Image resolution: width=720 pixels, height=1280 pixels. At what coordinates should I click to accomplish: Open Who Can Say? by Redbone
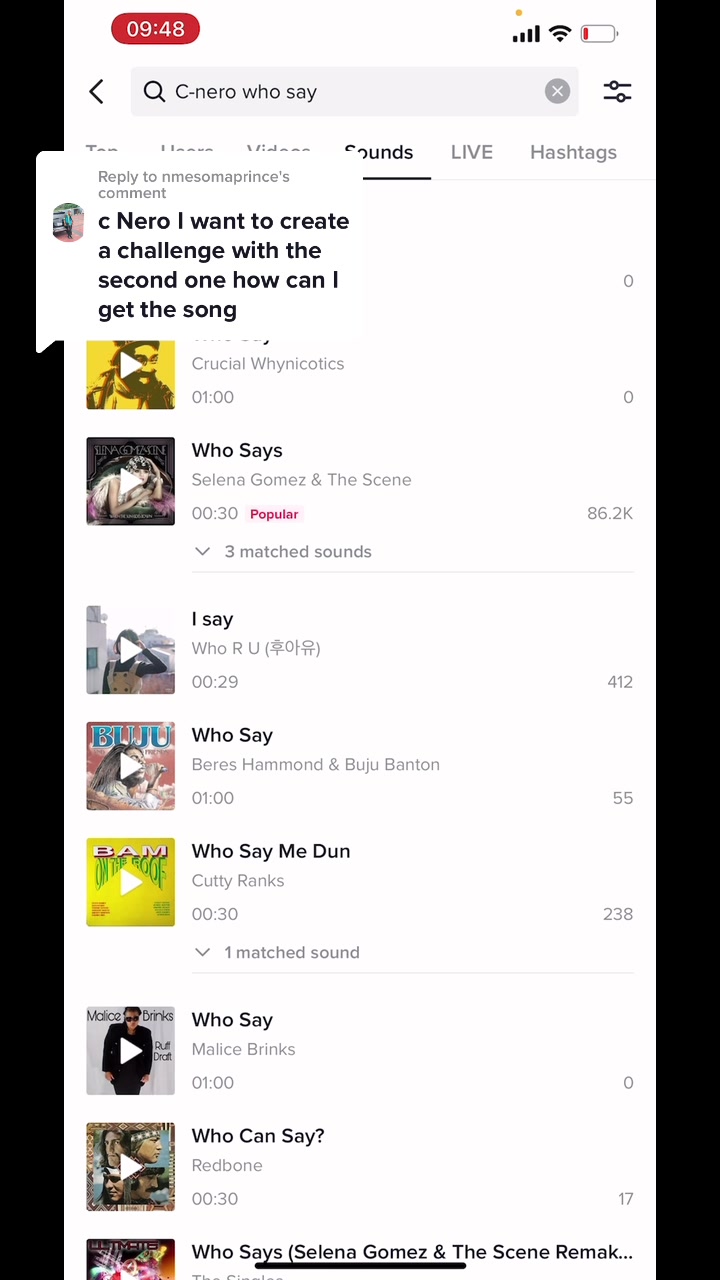400,1165
